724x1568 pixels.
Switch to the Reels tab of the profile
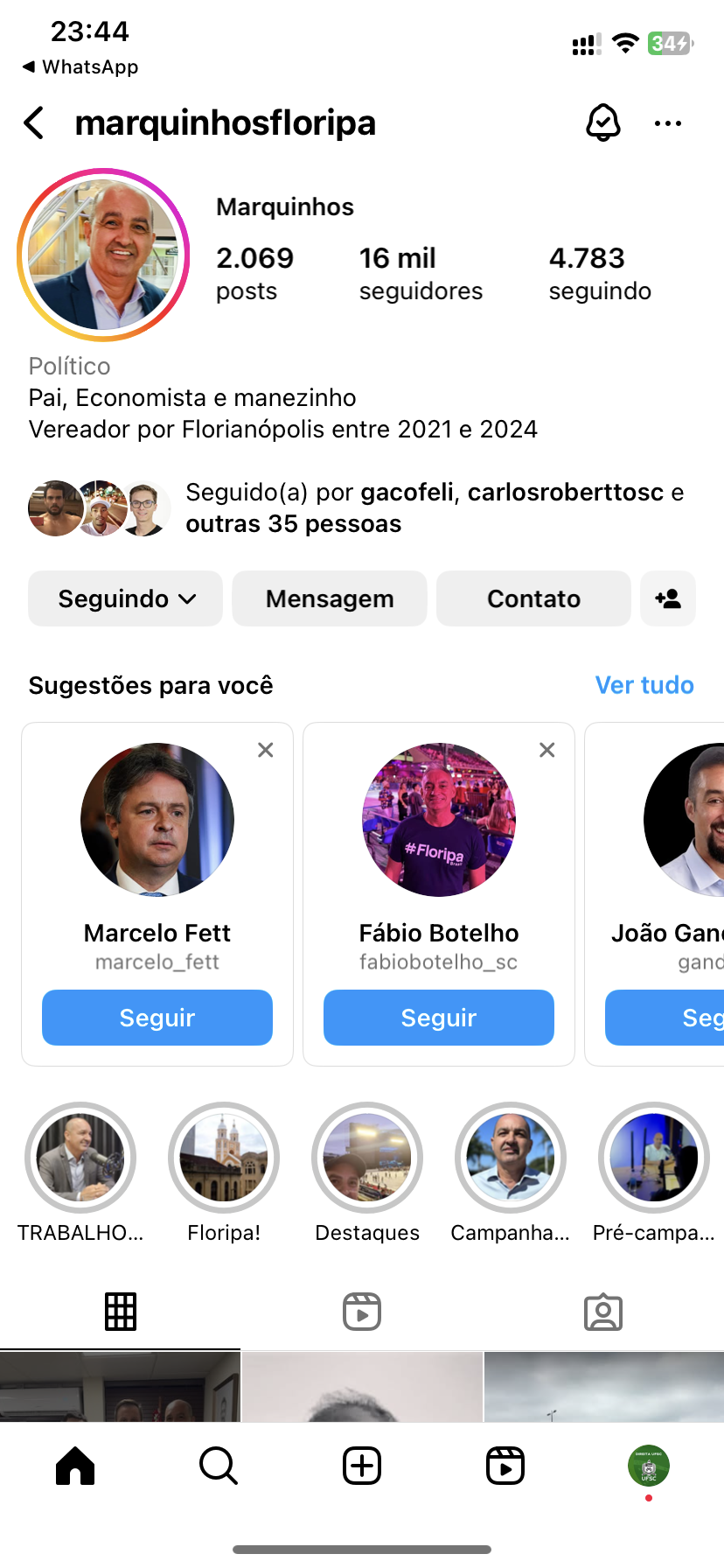pyautogui.click(x=362, y=1312)
